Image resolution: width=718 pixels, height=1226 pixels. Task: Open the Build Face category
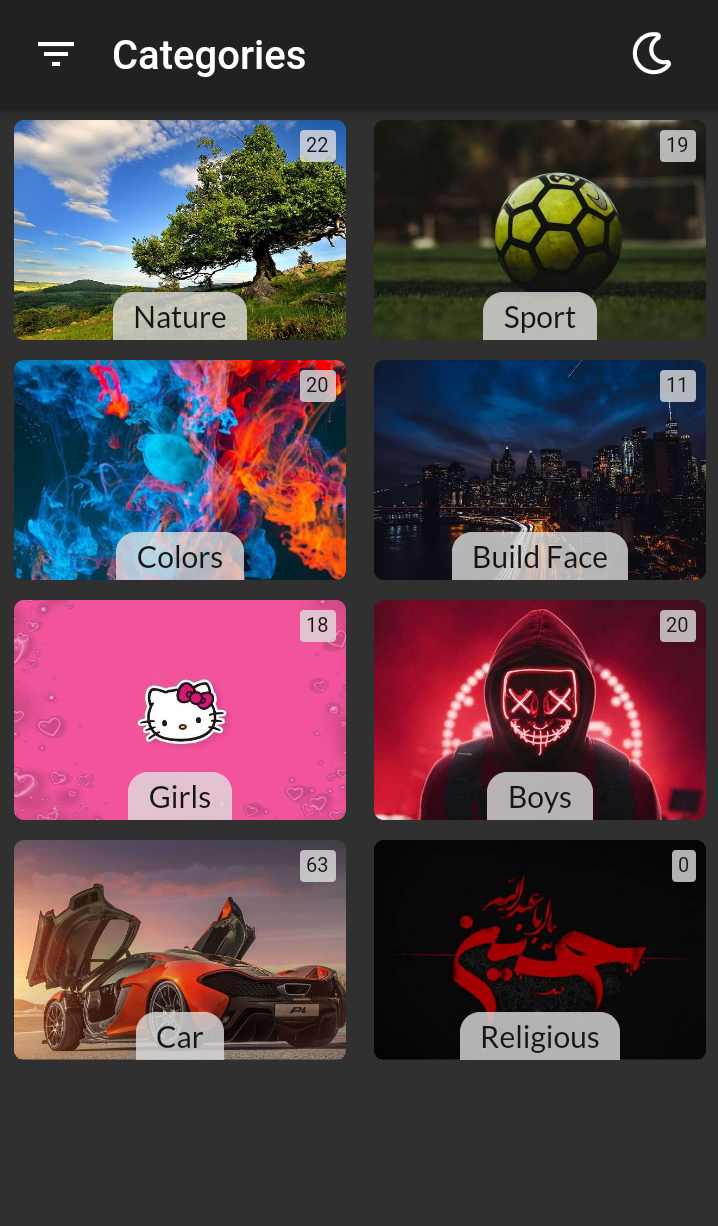pos(540,470)
